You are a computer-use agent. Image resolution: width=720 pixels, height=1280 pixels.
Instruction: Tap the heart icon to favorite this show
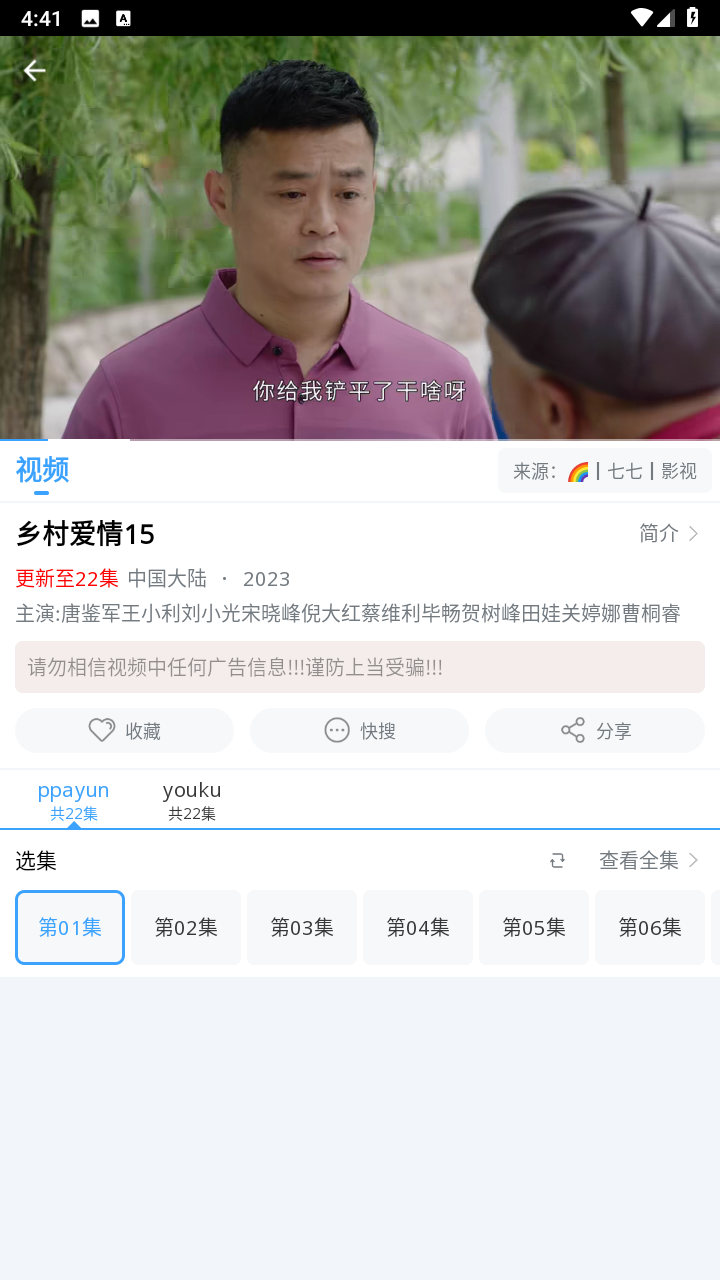coord(101,730)
